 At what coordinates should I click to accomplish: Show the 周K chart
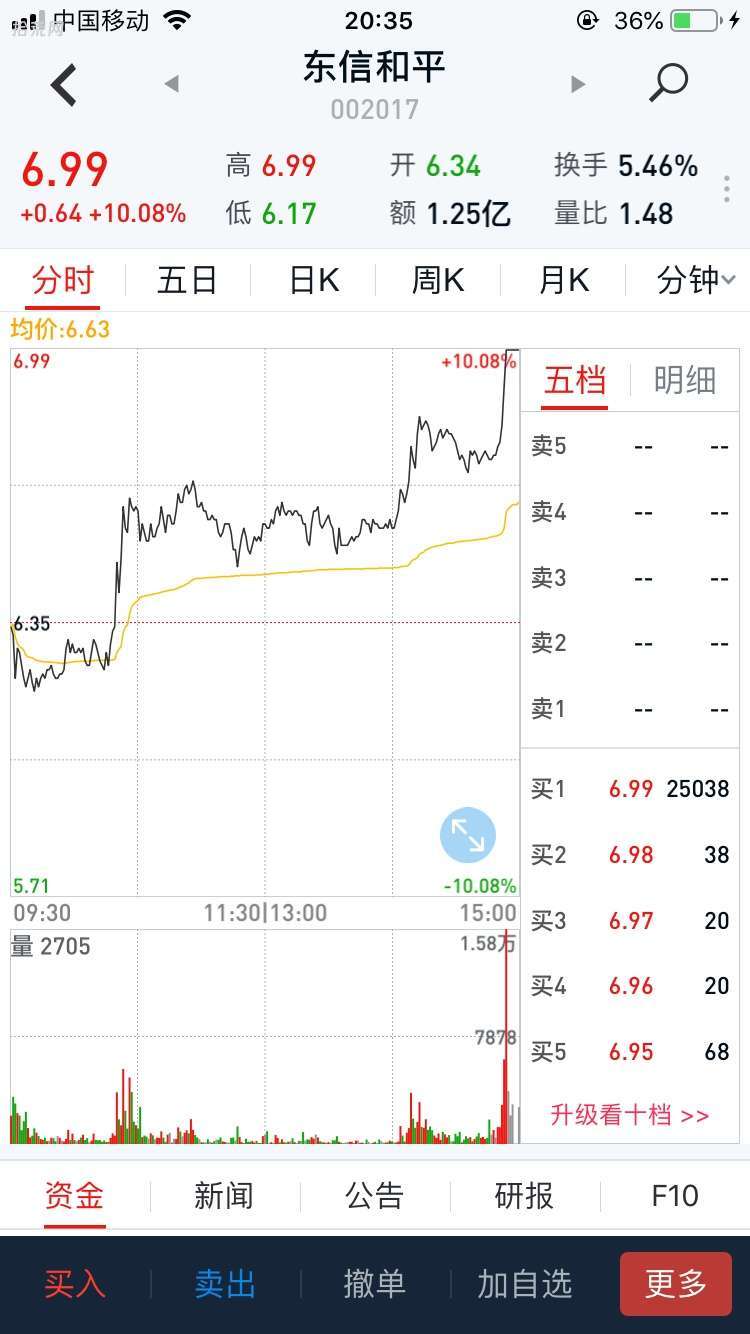(x=438, y=280)
